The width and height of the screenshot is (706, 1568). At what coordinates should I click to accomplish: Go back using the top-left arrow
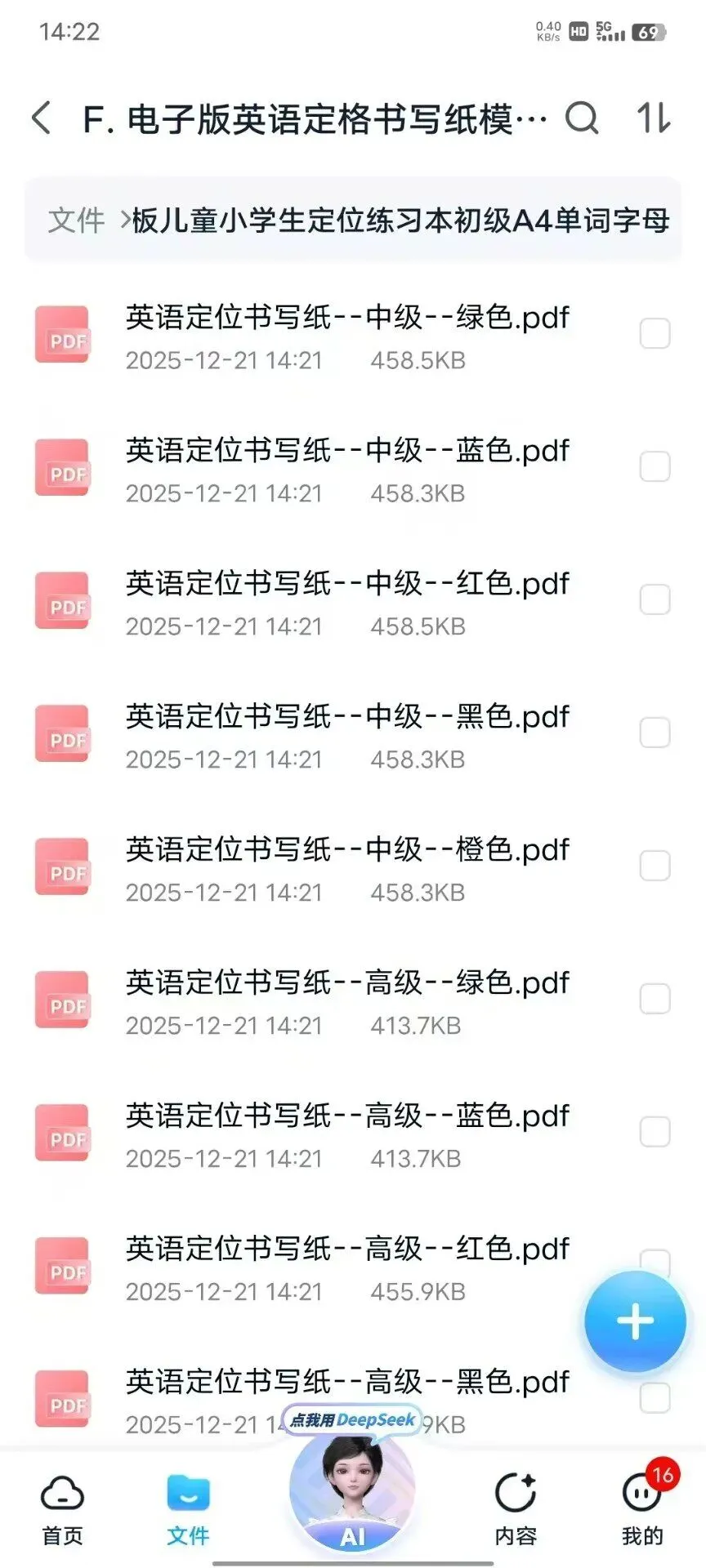[42, 118]
